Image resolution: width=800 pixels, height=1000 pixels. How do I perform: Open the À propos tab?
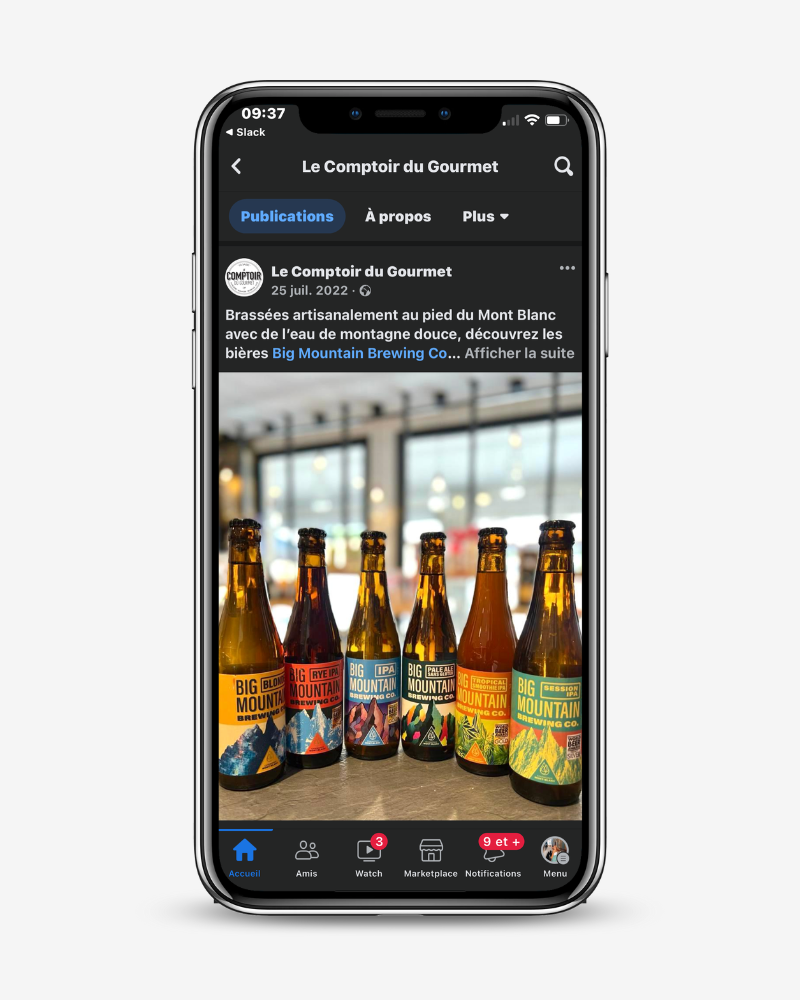pyautogui.click(x=398, y=216)
